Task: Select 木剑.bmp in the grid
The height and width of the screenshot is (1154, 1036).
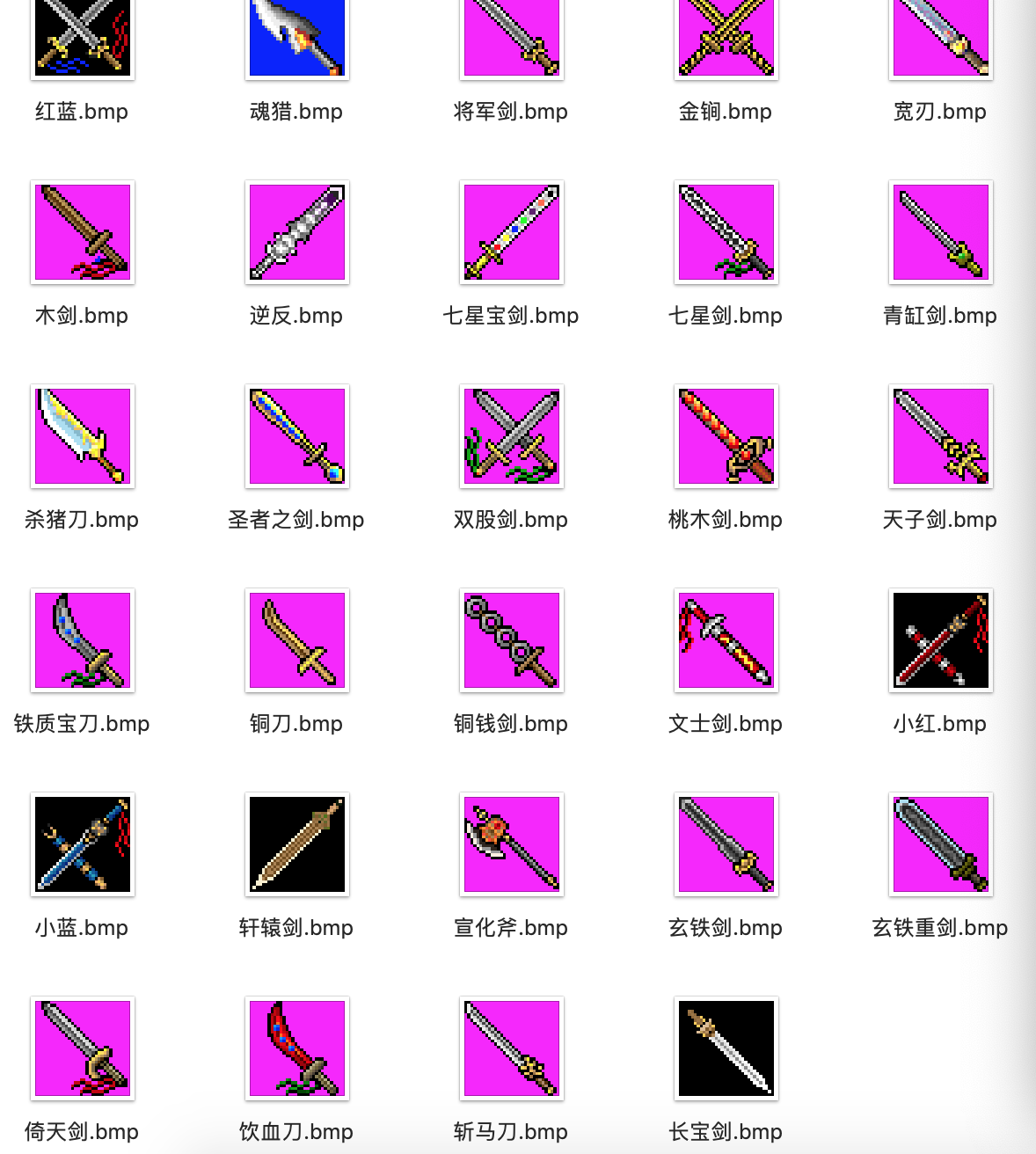Action: [83, 232]
